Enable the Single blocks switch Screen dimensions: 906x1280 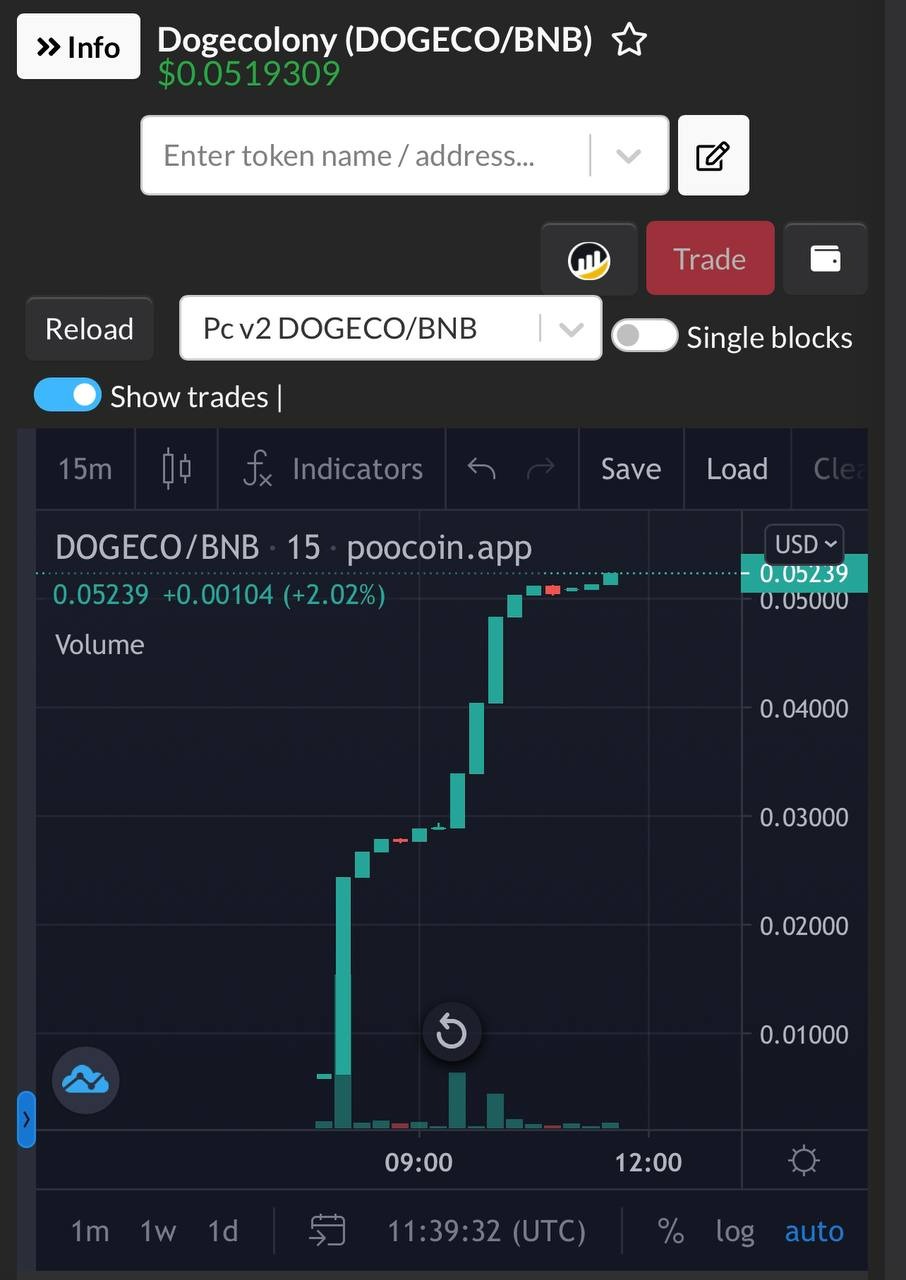644,336
